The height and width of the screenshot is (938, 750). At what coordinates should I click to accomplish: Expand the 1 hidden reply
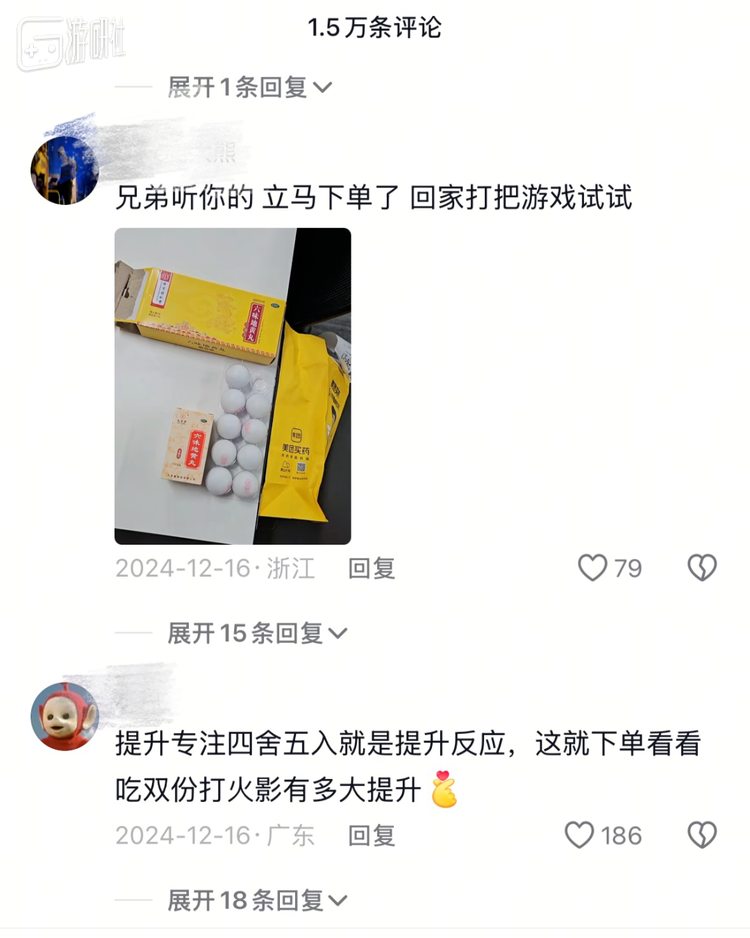pos(250,87)
